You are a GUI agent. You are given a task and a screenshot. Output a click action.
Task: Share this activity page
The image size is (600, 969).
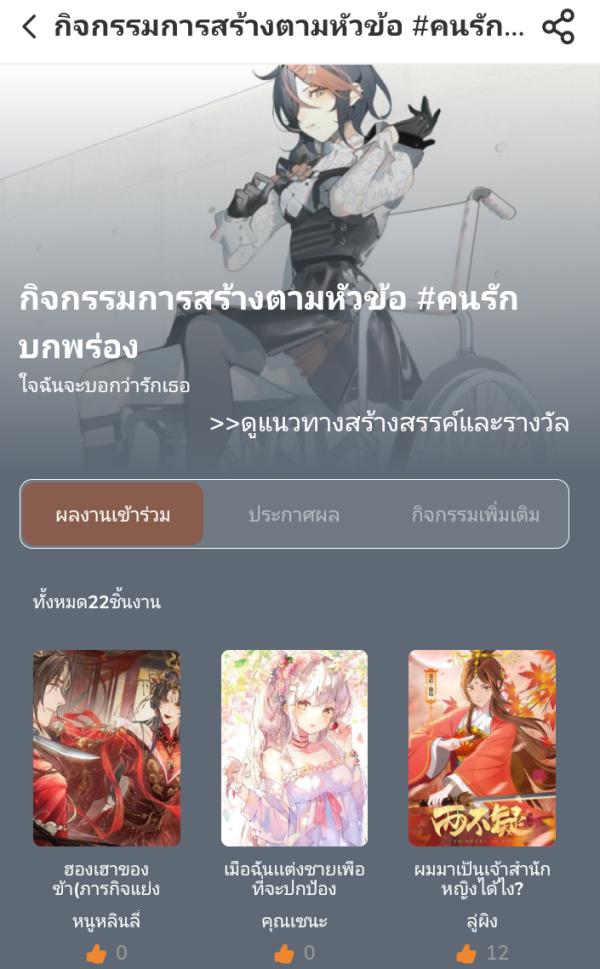pyautogui.click(x=558, y=27)
